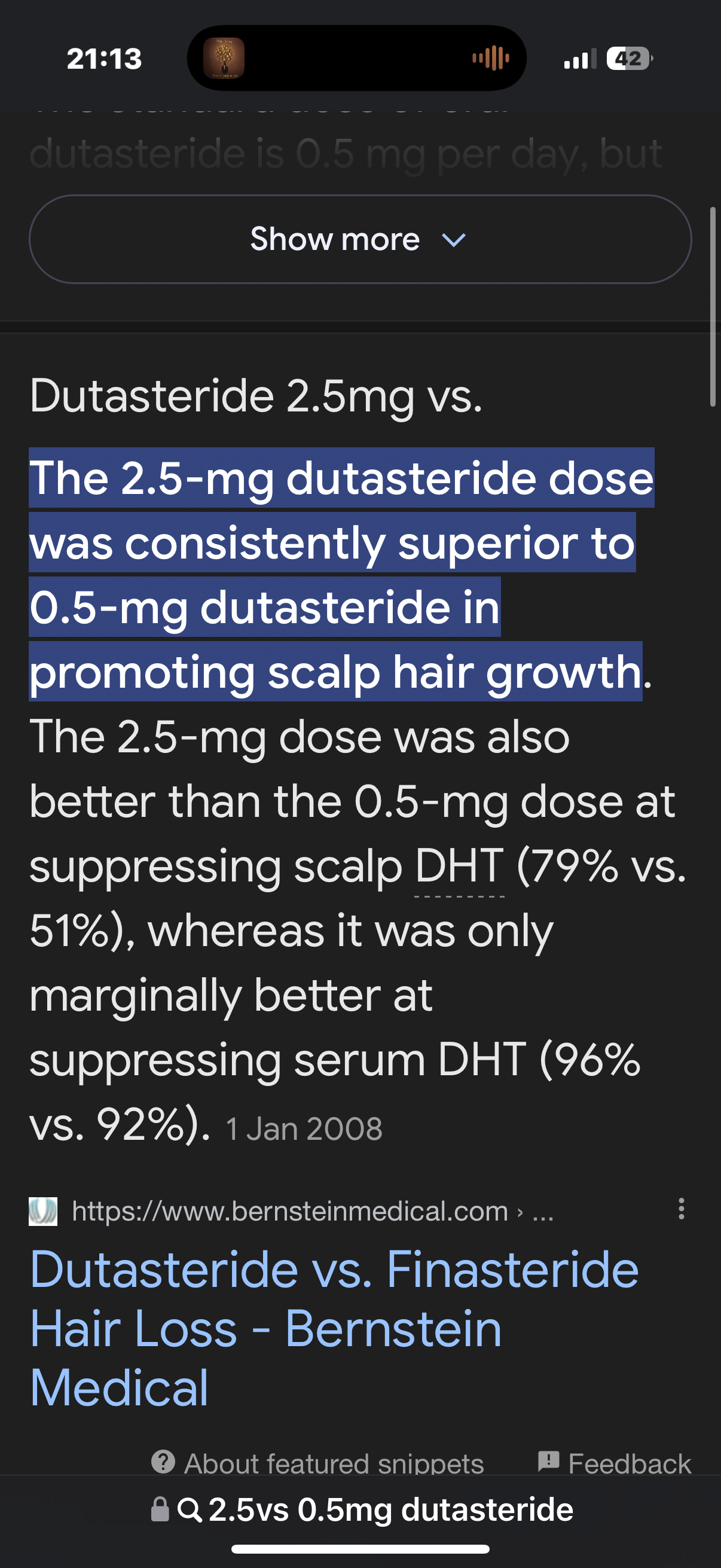
Task: Open the three-dot menu beside bernsteinmedical.com
Action: pyautogui.click(x=681, y=1209)
